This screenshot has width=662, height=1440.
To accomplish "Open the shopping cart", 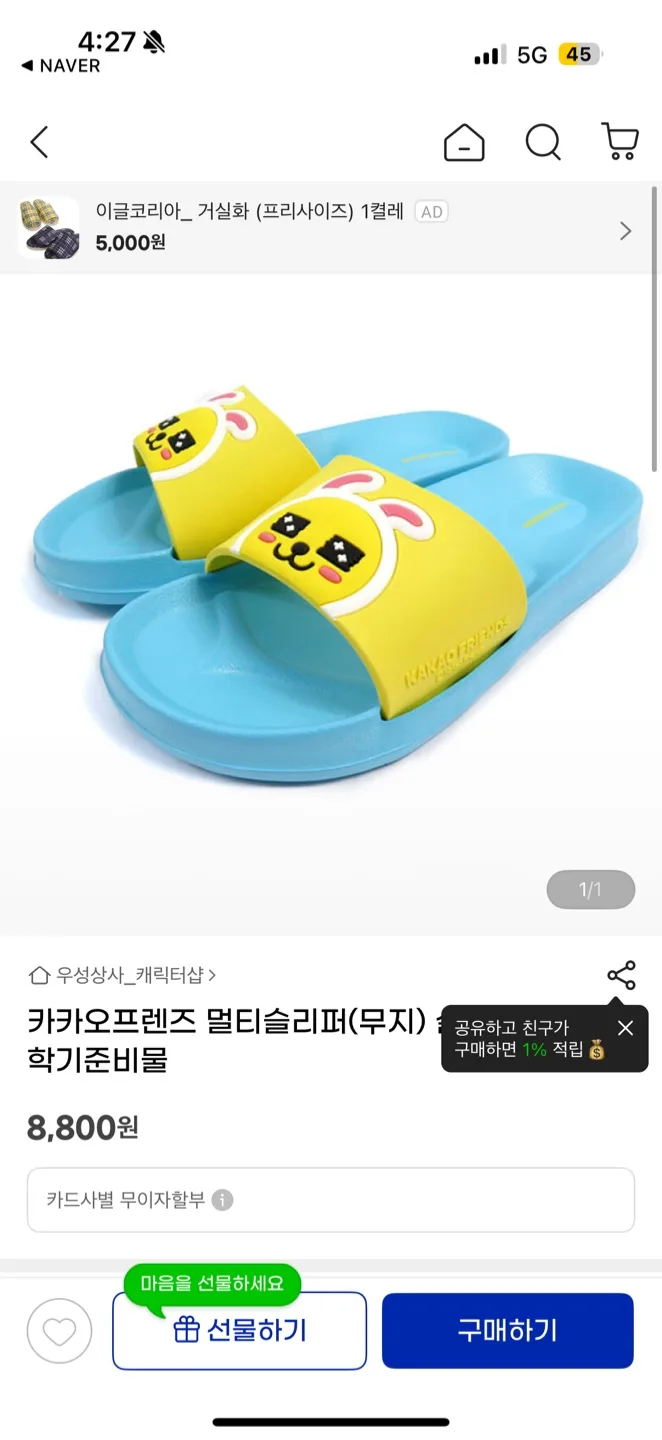I will coord(620,142).
